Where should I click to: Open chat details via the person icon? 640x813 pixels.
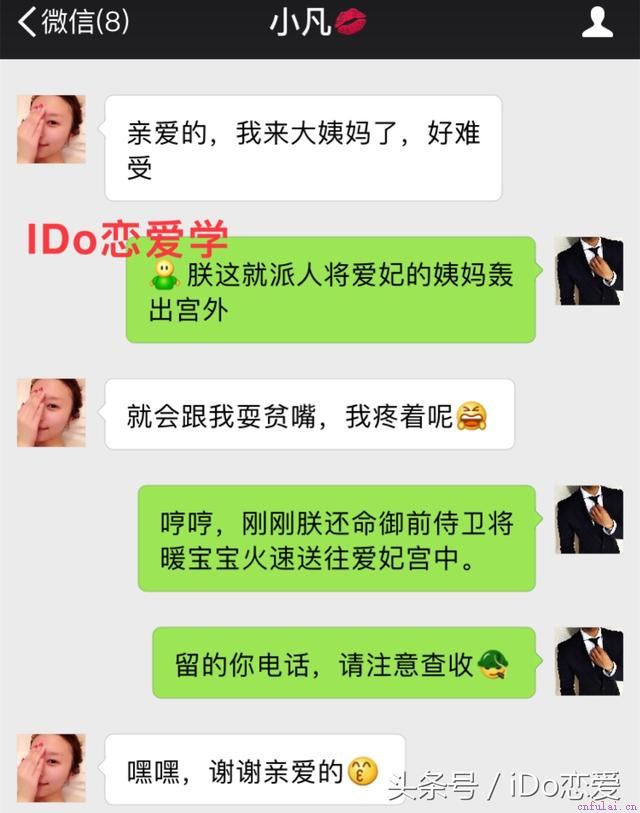coord(597,22)
